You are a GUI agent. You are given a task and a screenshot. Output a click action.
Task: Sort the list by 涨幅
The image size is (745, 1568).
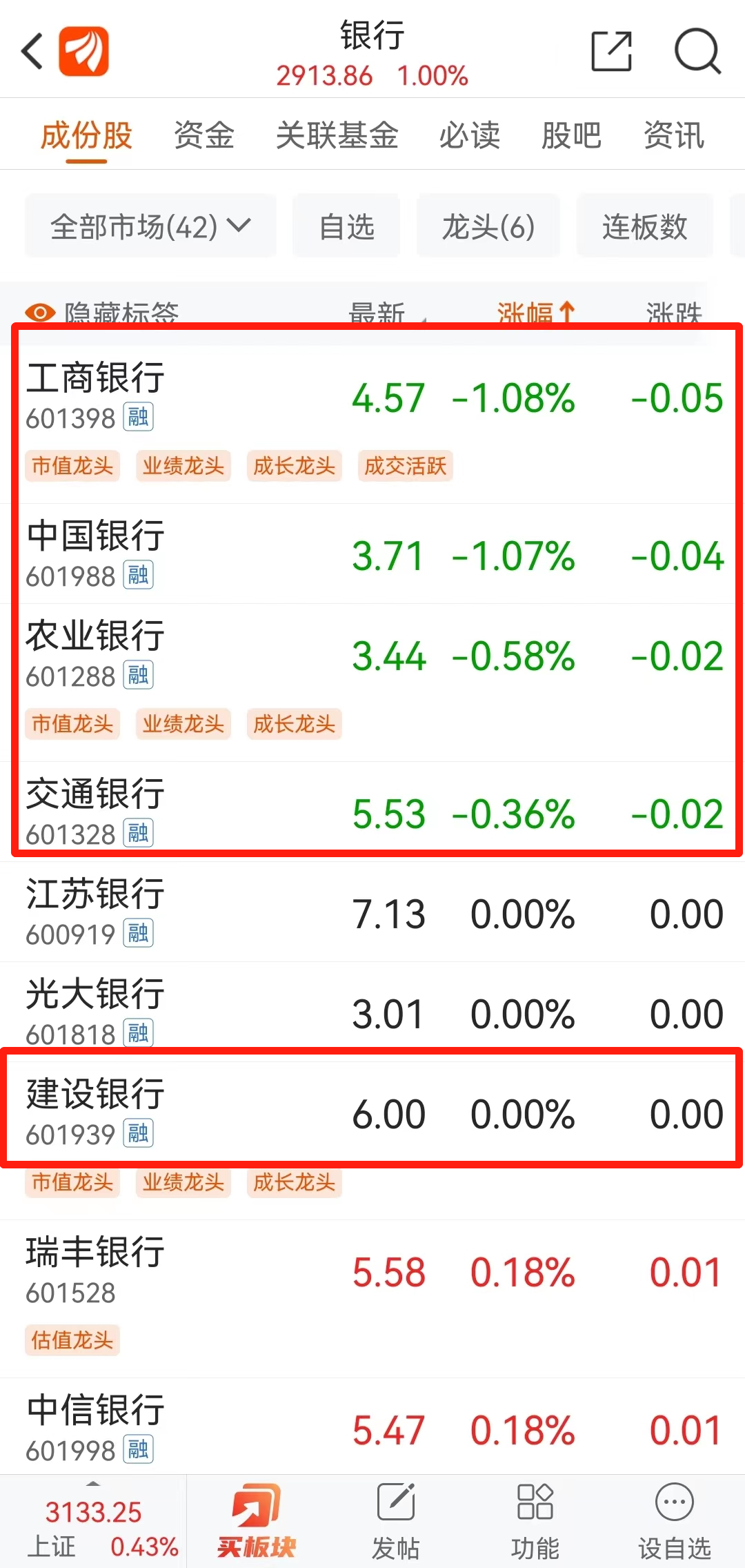coord(535,313)
